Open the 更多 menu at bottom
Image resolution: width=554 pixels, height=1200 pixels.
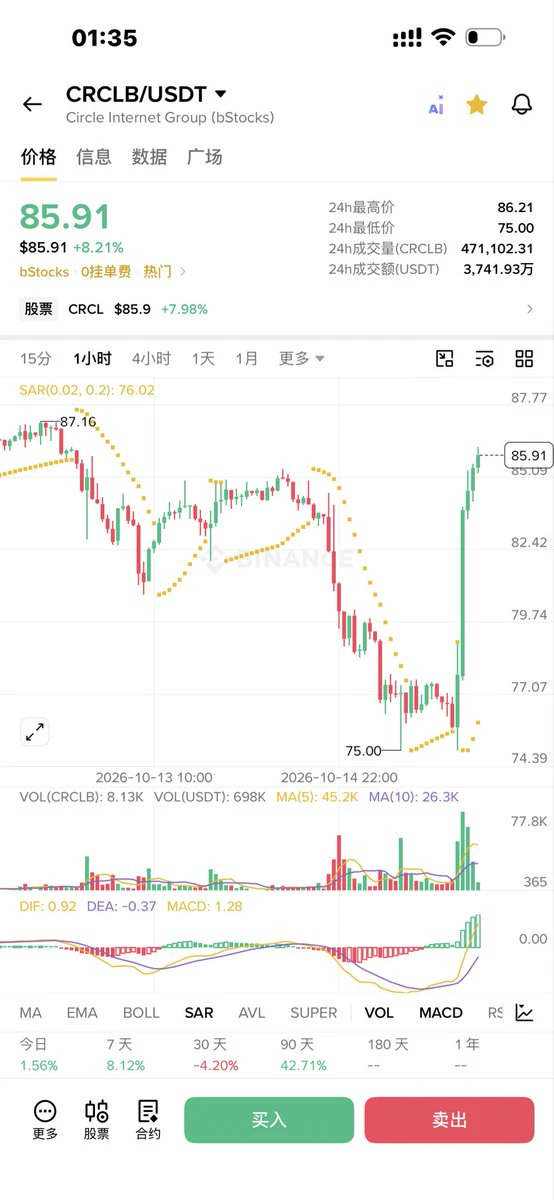pyautogui.click(x=45, y=1120)
